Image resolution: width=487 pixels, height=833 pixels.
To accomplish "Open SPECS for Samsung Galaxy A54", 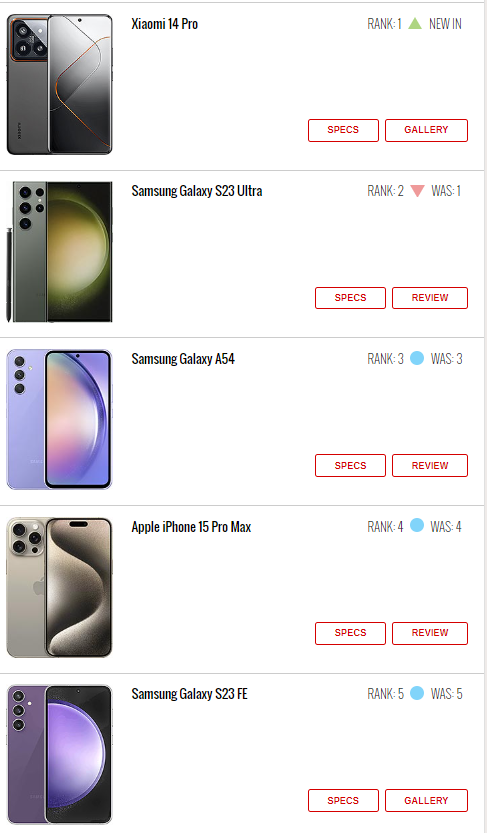I will point(350,465).
